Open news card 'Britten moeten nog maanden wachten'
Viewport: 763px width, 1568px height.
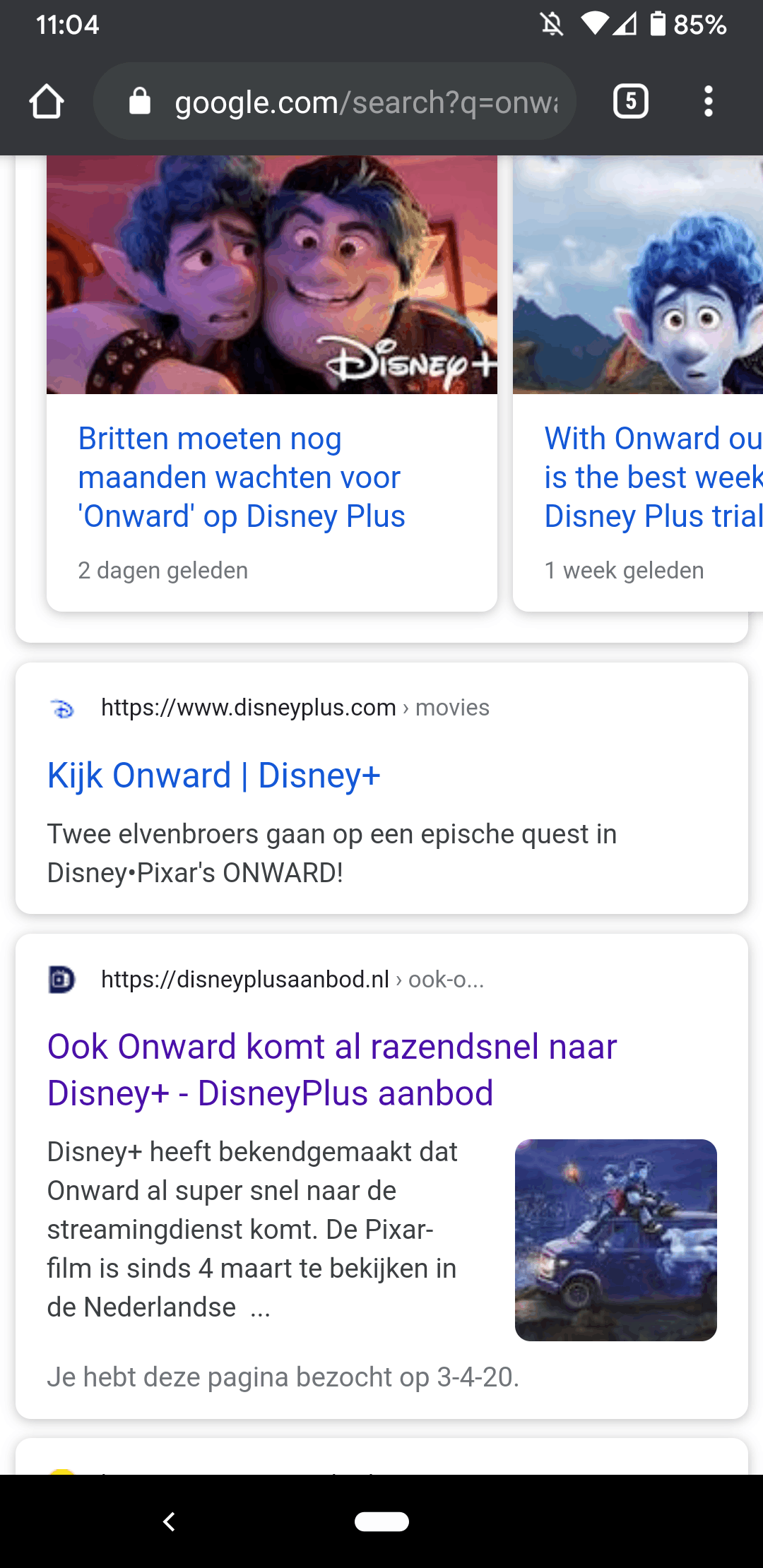pos(241,477)
